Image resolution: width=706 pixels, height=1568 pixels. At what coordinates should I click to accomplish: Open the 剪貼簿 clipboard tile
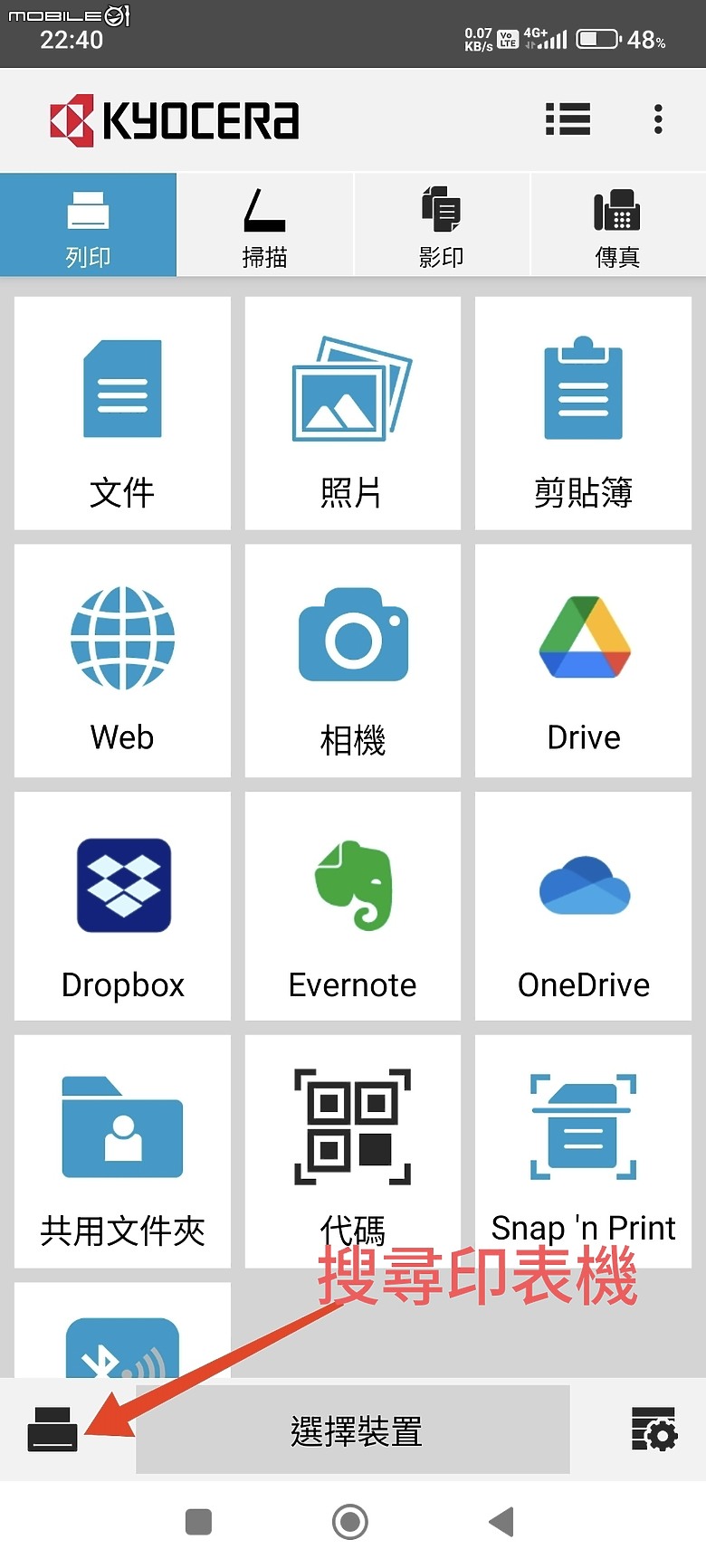(584, 413)
